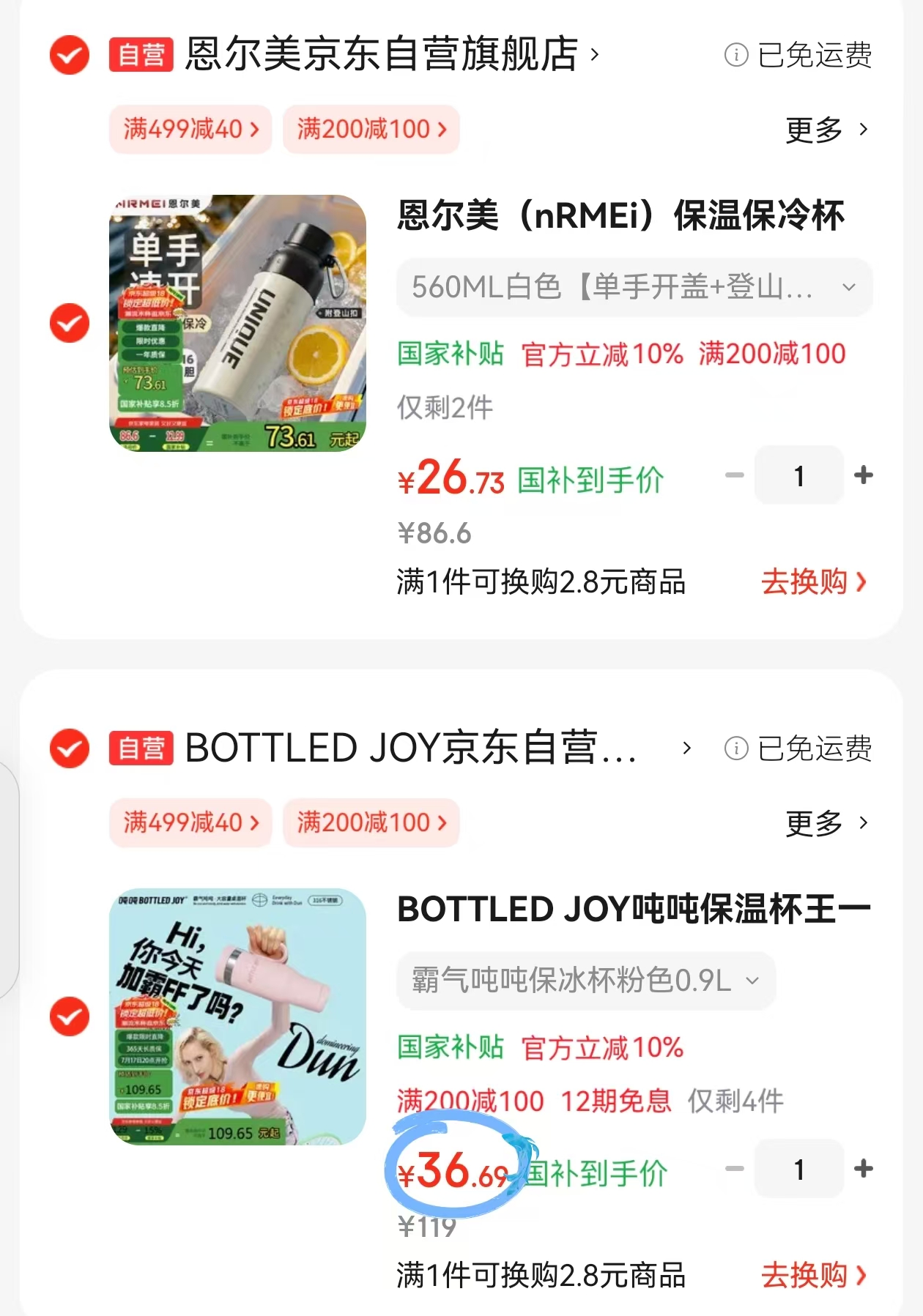Increase the nRMEi thermos quantity with the plus icon
923x1316 pixels.
click(864, 476)
